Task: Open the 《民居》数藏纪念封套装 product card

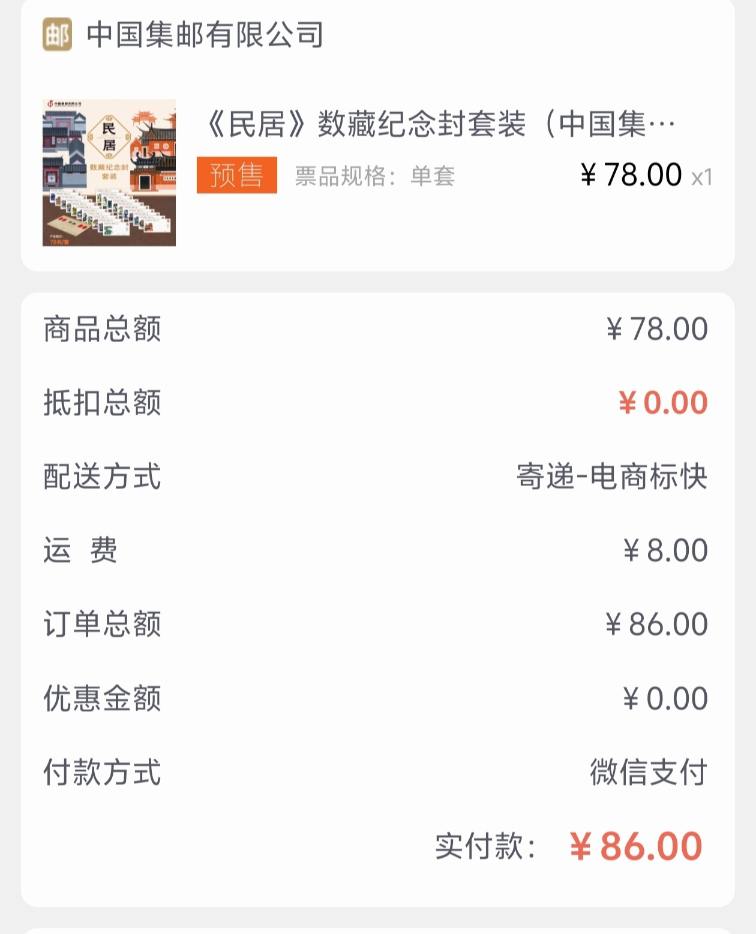Action: (x=440, y=126)
